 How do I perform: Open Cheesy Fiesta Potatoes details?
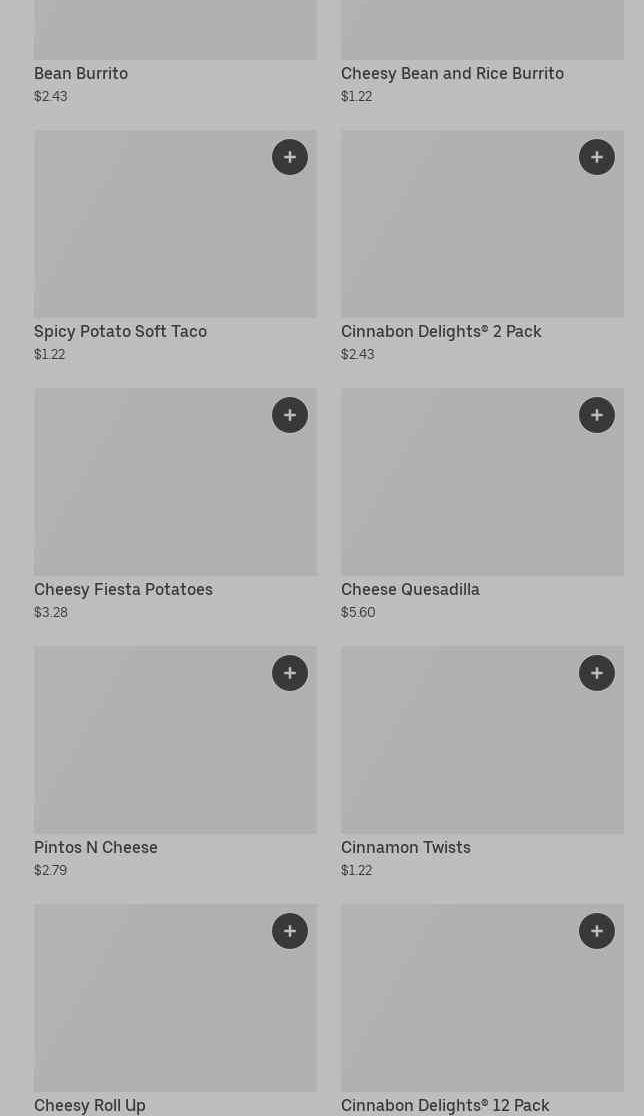pos(123,589)
